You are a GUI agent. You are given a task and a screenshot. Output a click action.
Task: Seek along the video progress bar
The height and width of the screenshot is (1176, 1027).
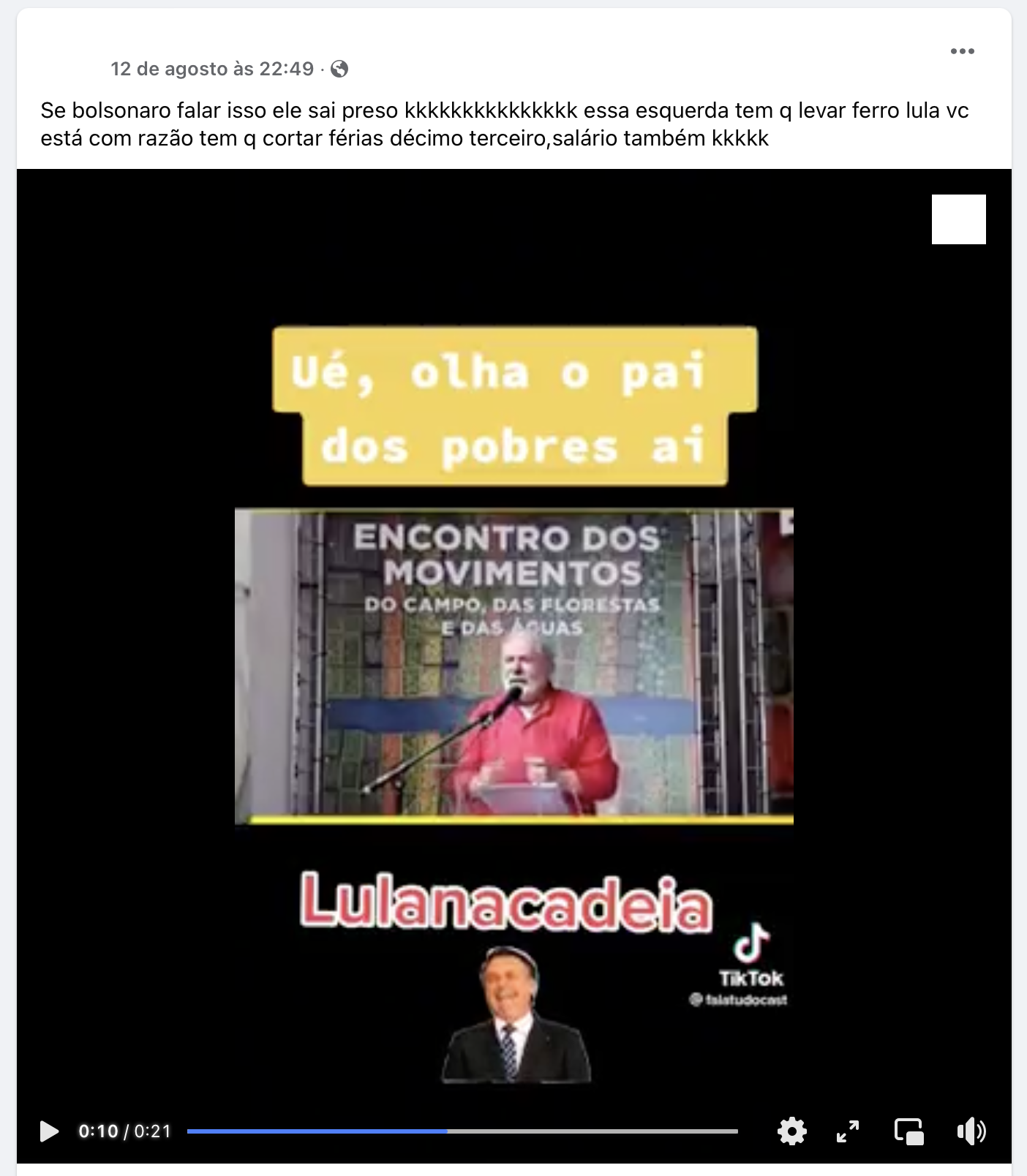pos(462,1131)
